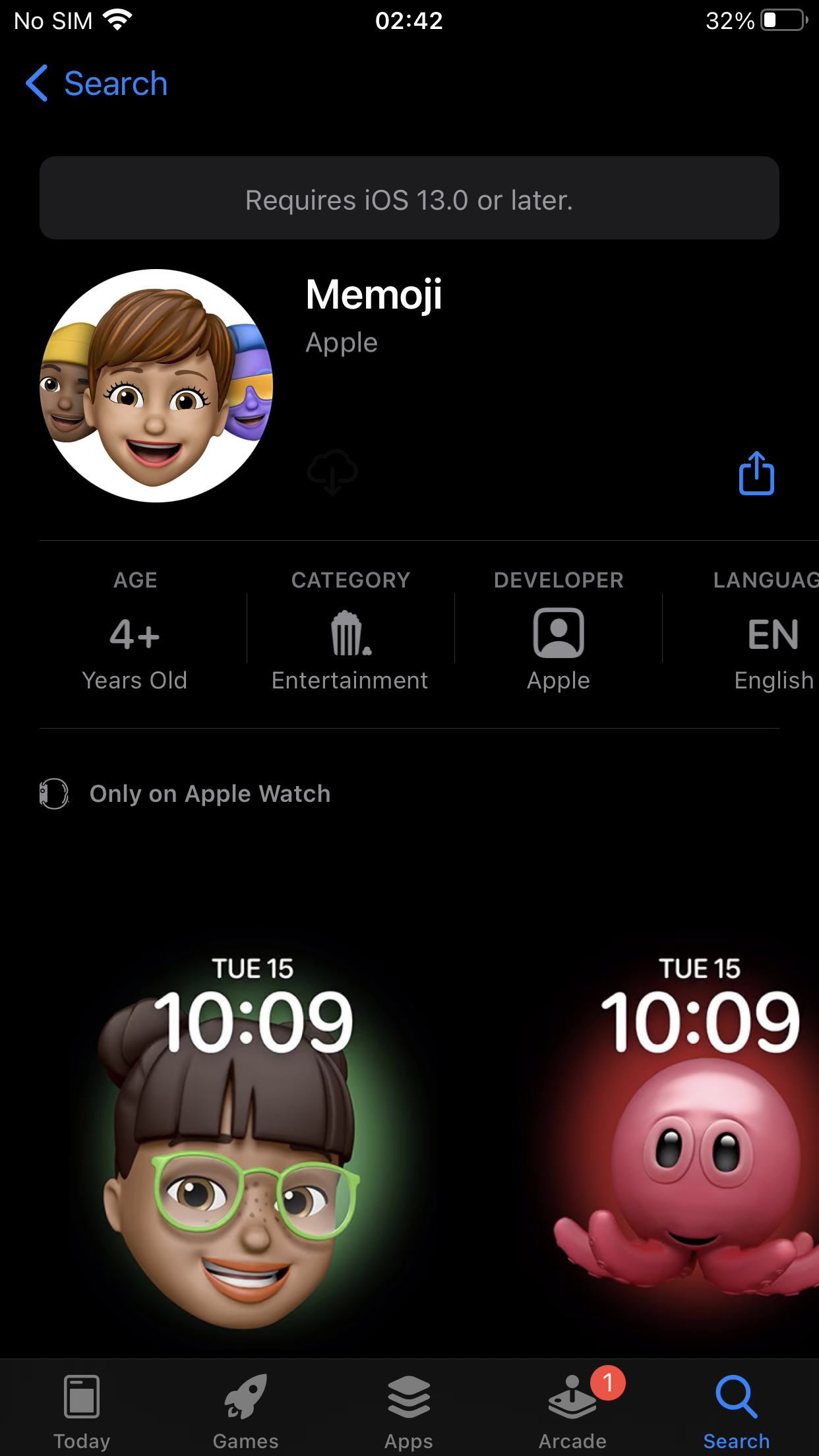Open the Developer Apple info cell

559,631
